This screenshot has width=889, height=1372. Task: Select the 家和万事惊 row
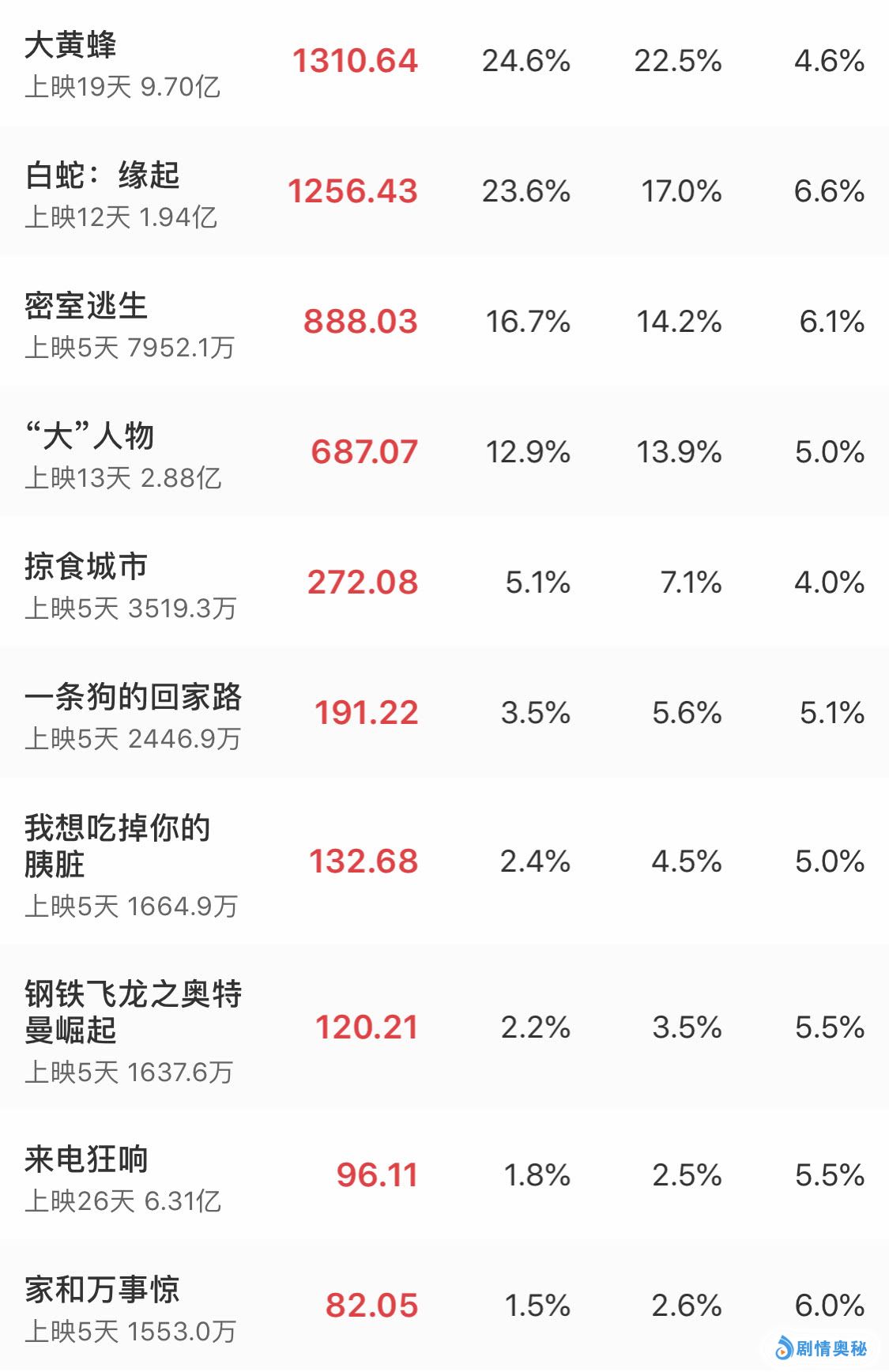(x=444, y=1306)
